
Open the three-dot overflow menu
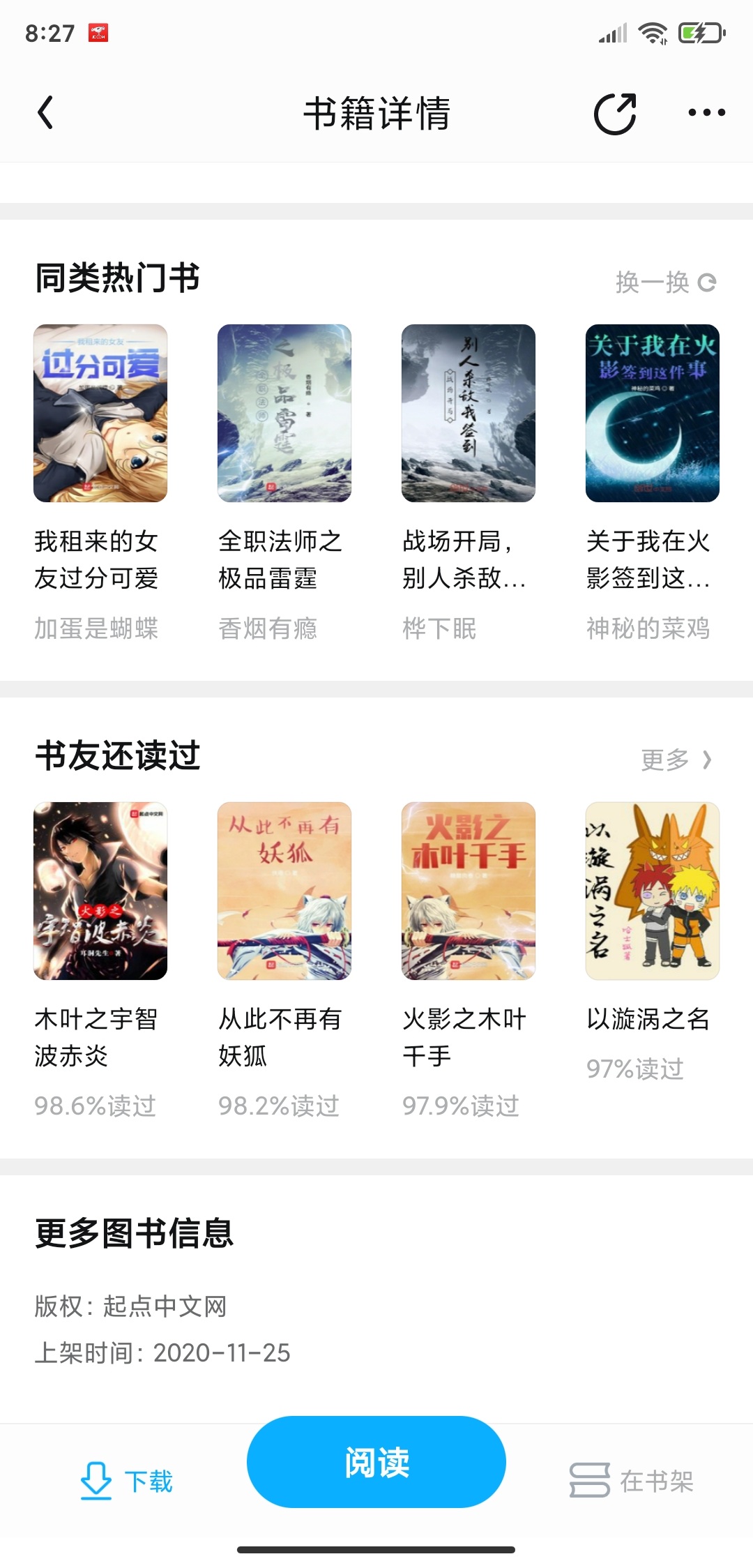point(706,113)
